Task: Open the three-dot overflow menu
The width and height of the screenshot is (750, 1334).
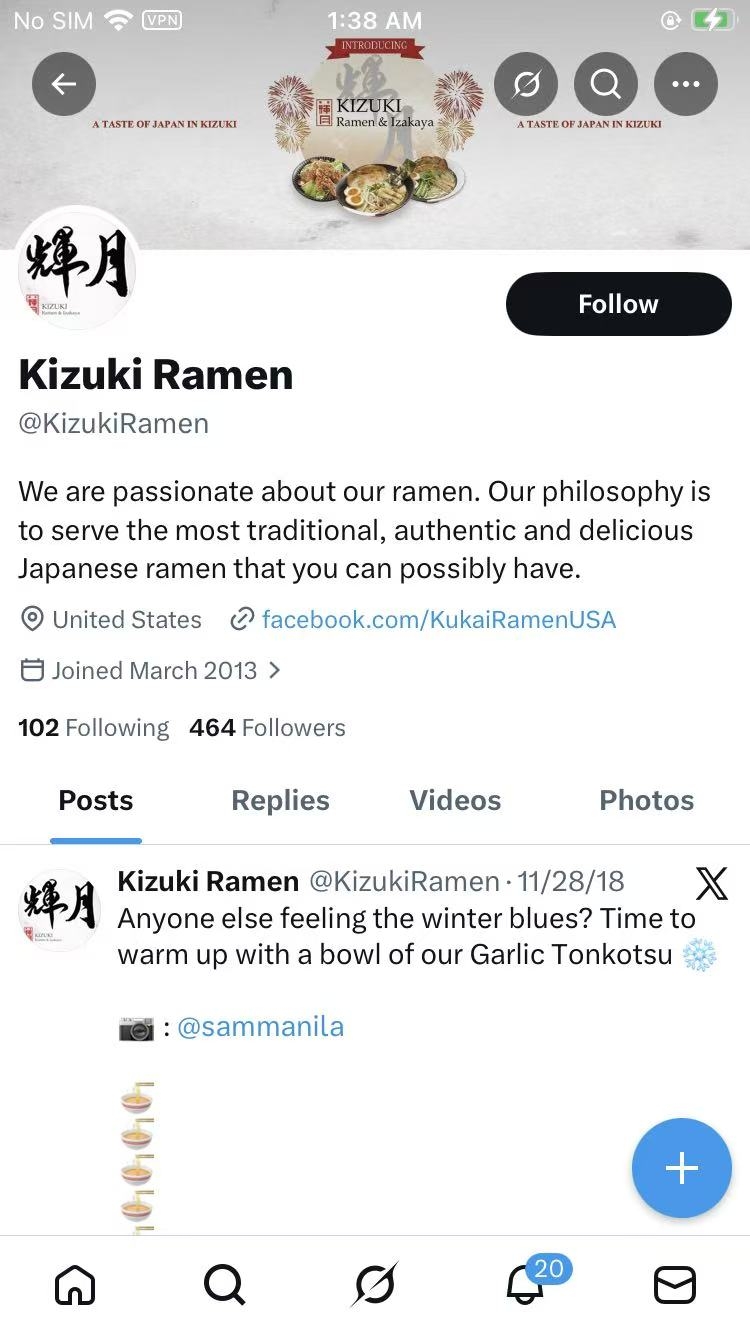Action: (x=686, y=84)
